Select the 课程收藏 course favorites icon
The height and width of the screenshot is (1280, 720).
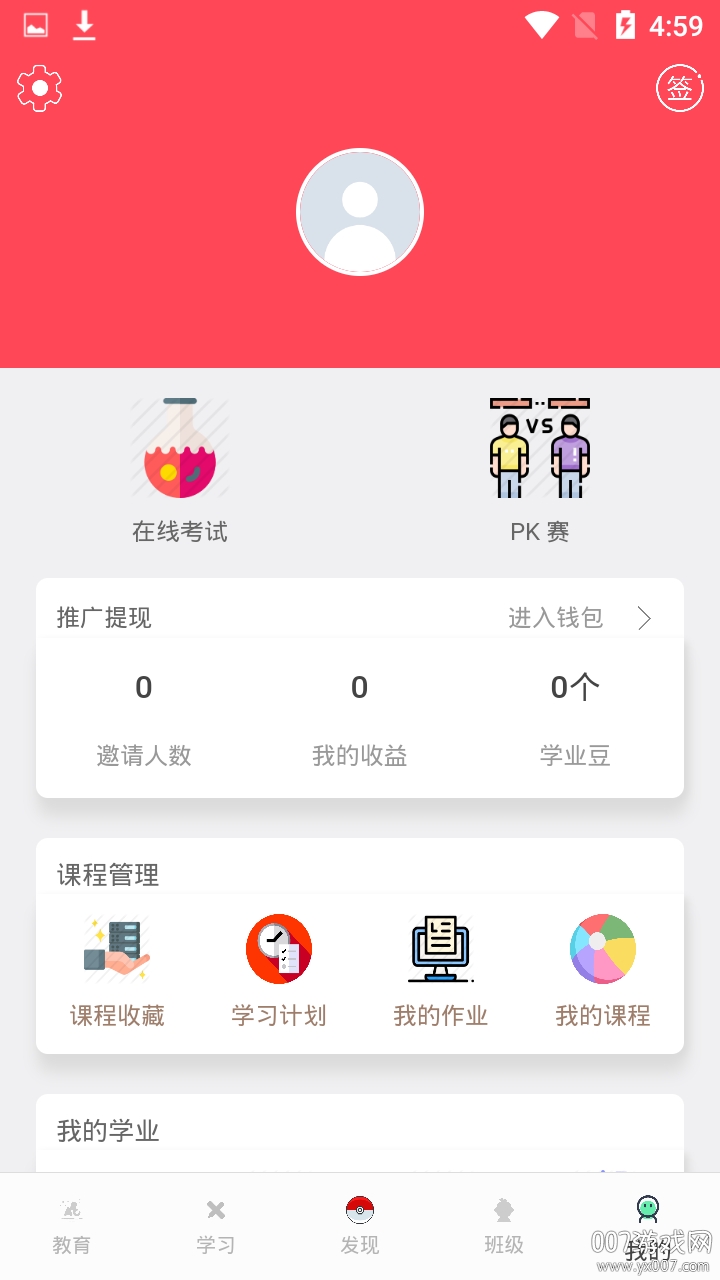tap(117, 948)
